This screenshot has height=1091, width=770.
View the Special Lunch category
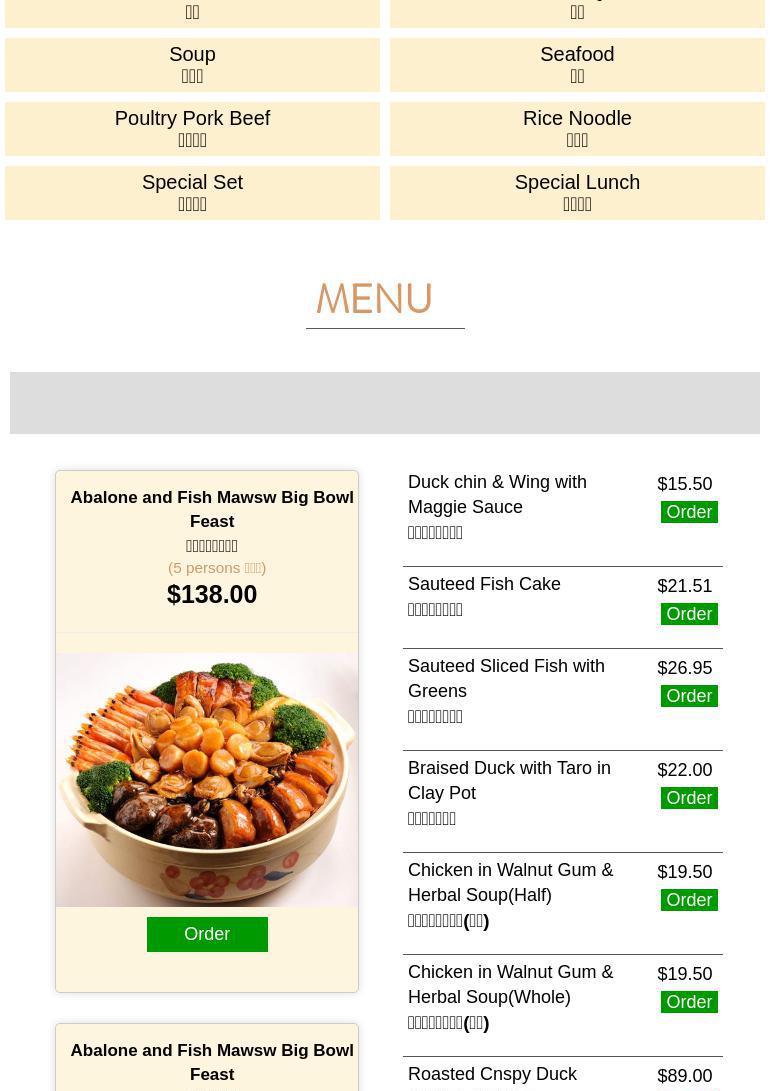click(577, 193)
